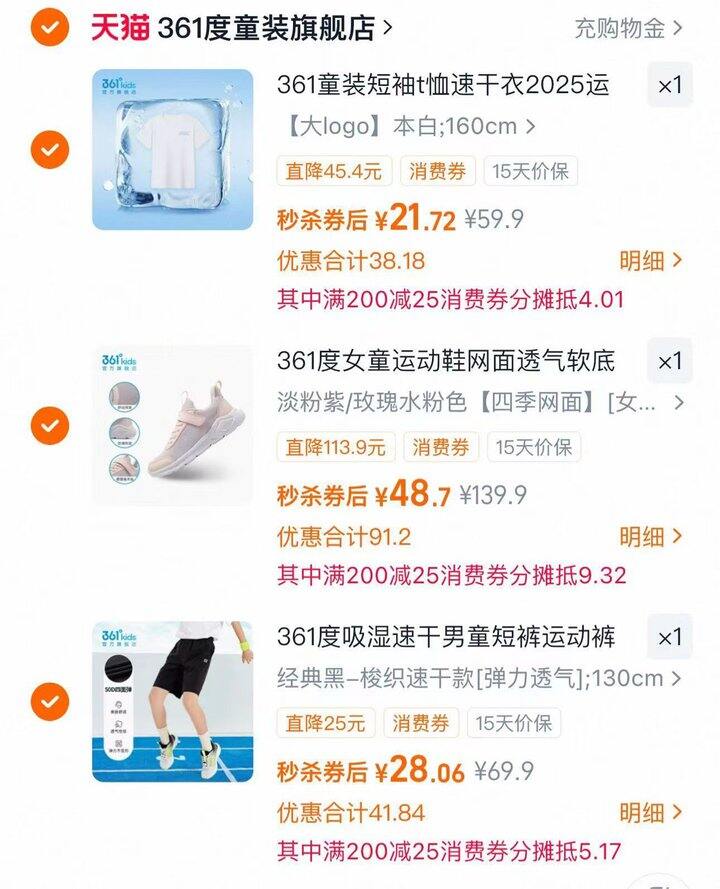
Task: Adjust the ×1 quantity of the 男童短裤
Action: [669, 637]
